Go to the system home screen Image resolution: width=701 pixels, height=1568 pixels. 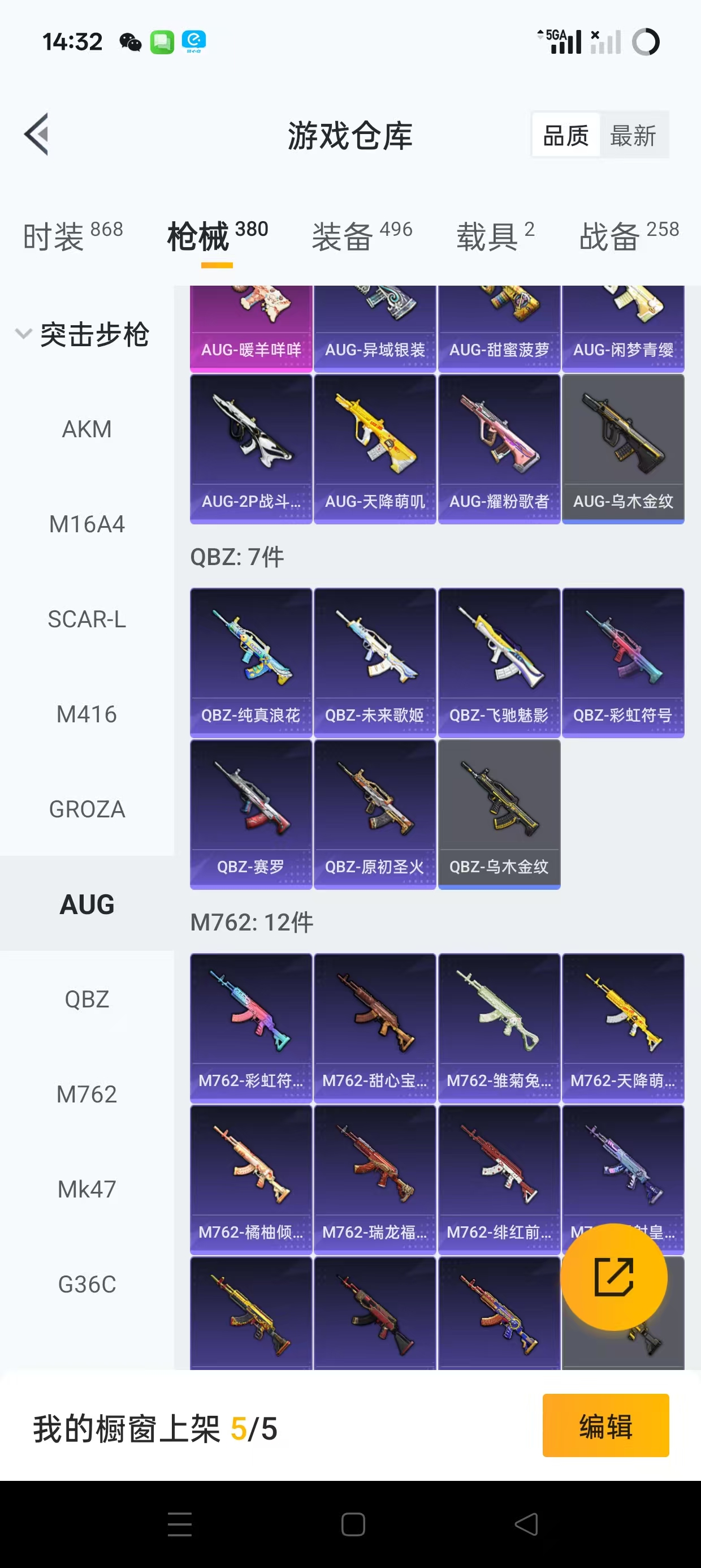(x=352, y=1524)
